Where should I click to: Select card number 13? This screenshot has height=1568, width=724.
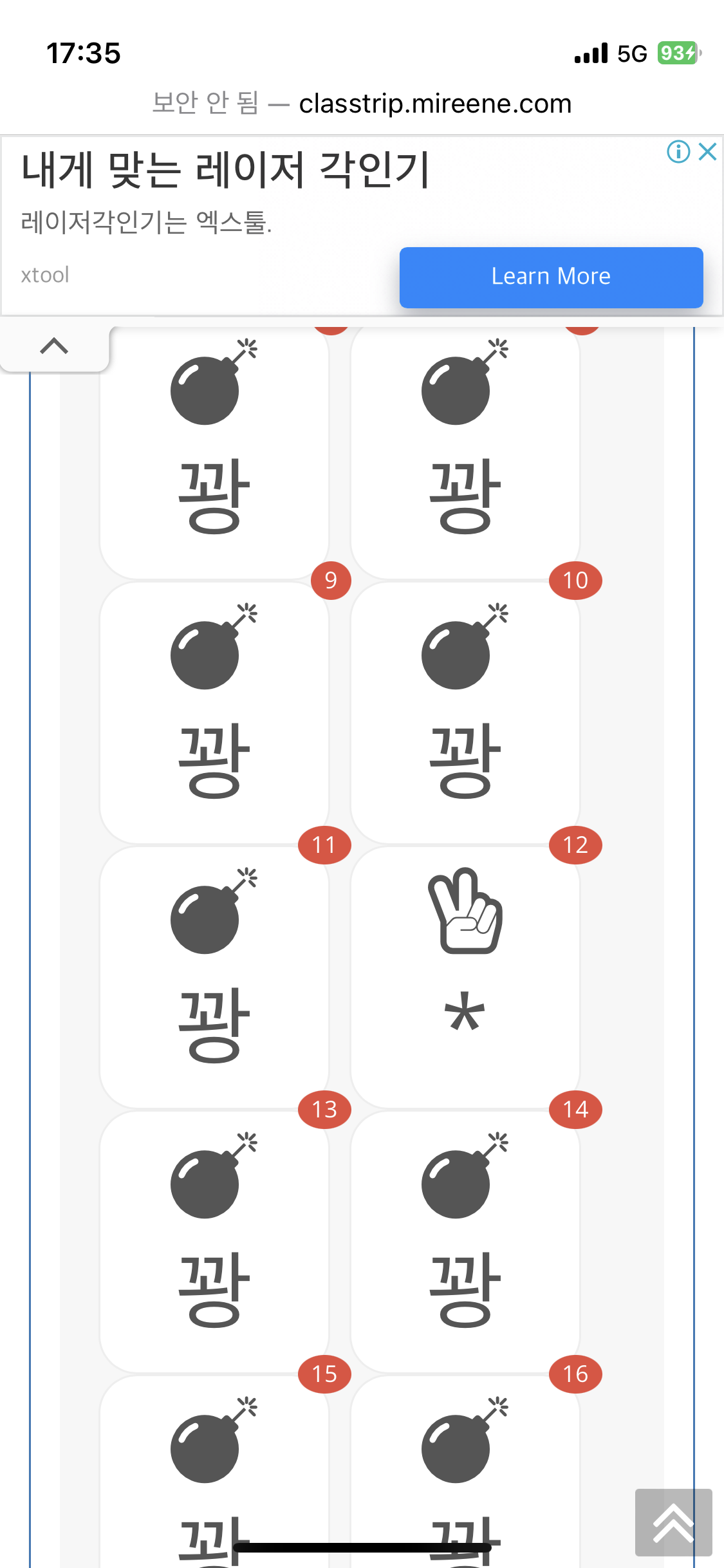(214, 1242)
